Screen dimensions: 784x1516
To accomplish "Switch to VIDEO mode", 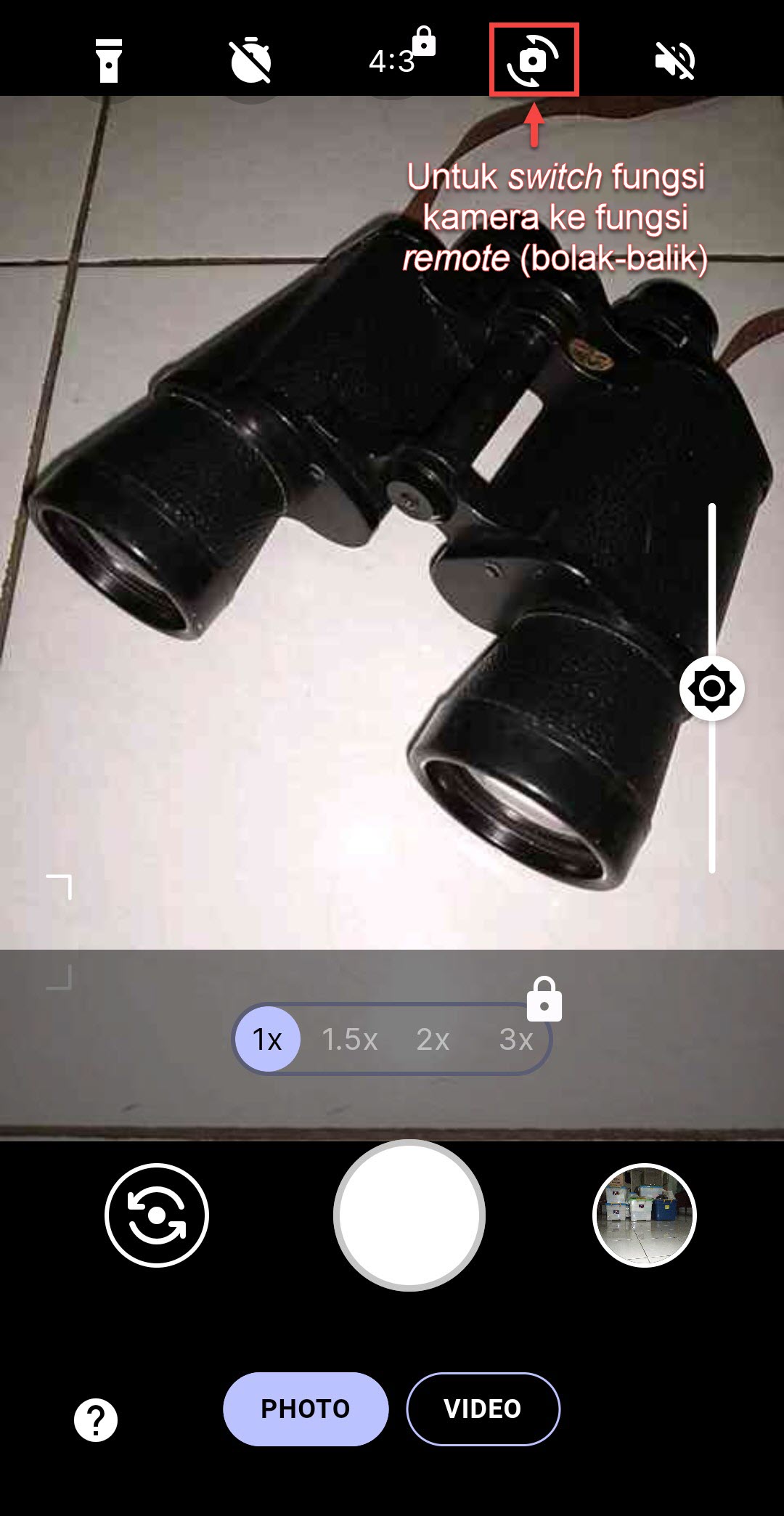I will click(483, 1409).
